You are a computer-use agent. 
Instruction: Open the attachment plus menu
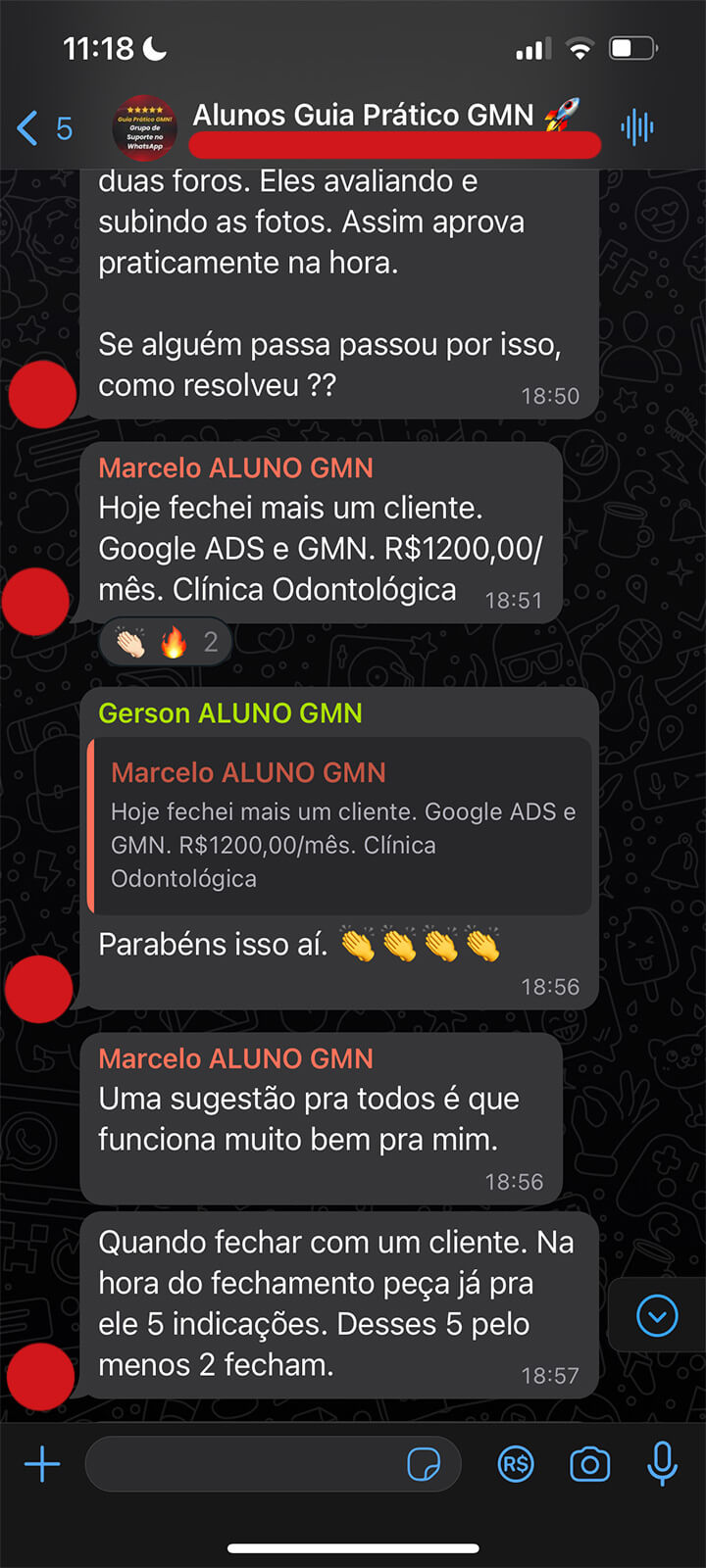[x=42, y=1465]
